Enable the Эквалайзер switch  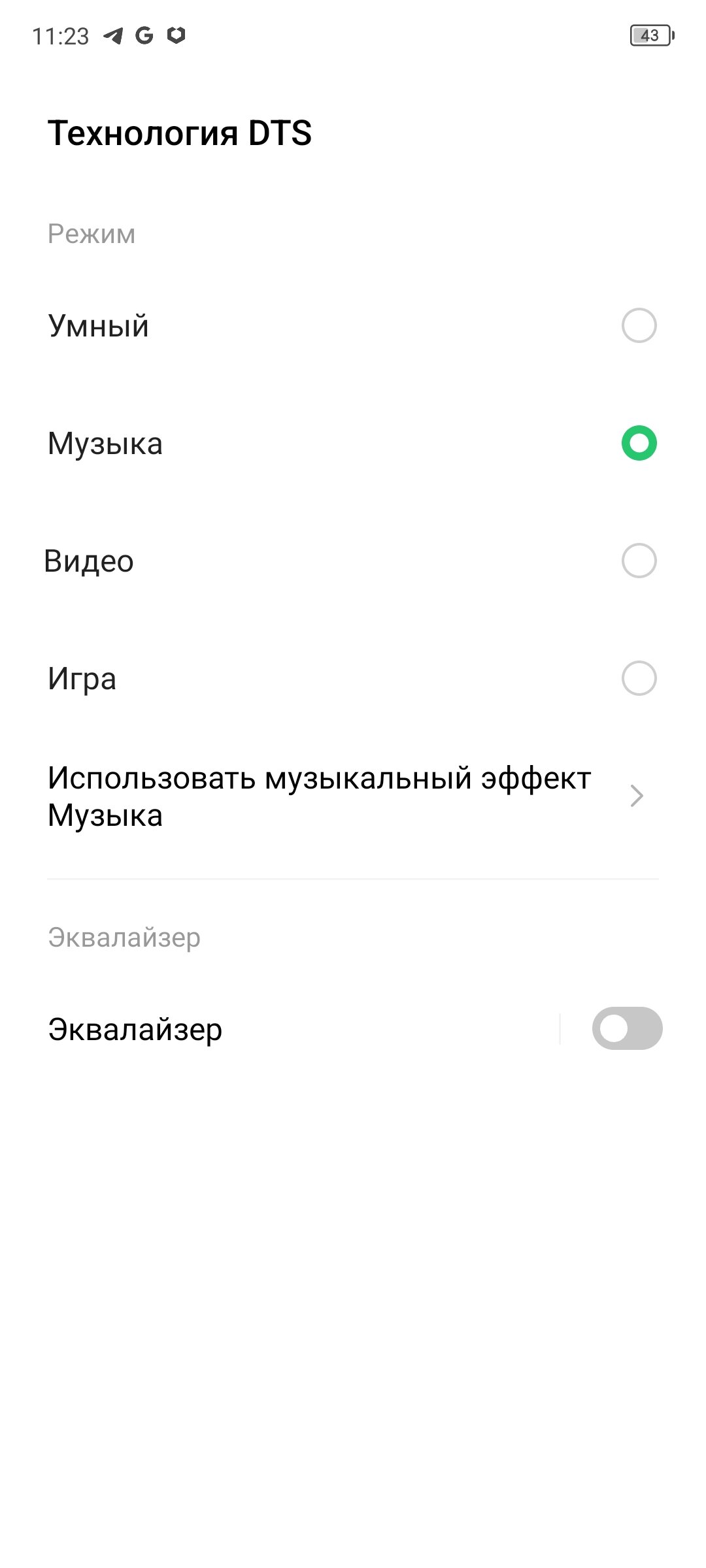[x=626, y=1029]
